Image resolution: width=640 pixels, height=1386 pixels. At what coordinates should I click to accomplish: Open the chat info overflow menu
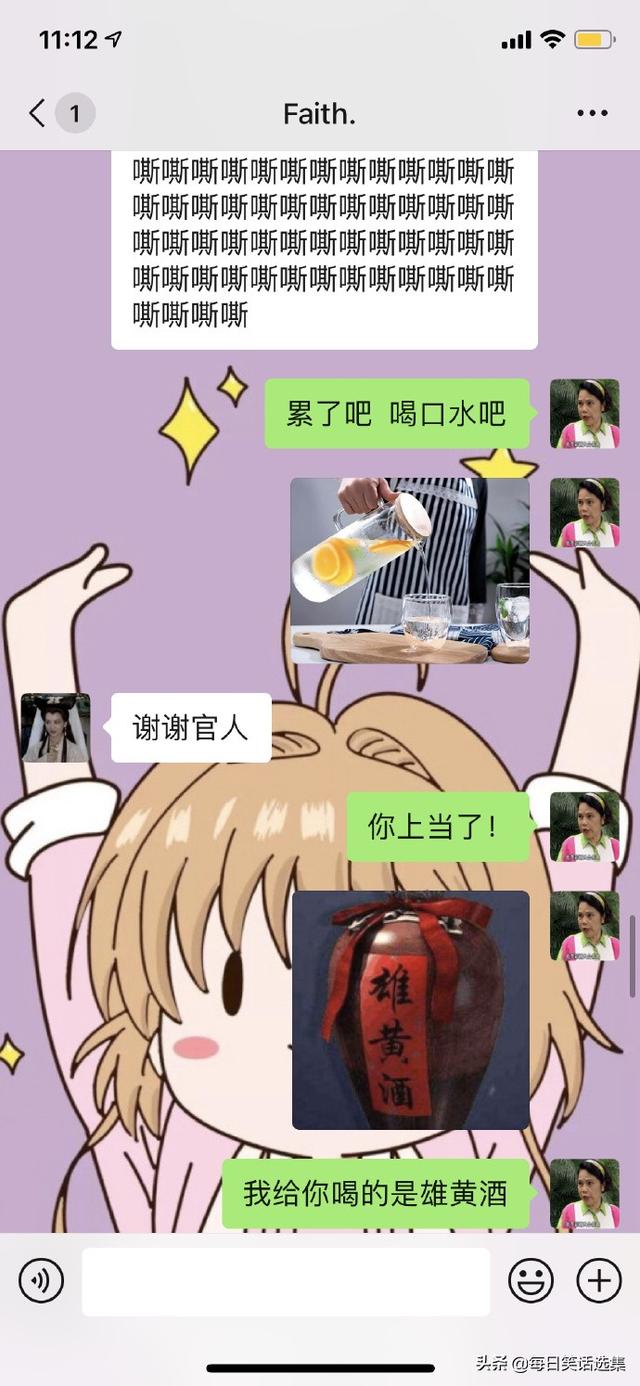592,113
